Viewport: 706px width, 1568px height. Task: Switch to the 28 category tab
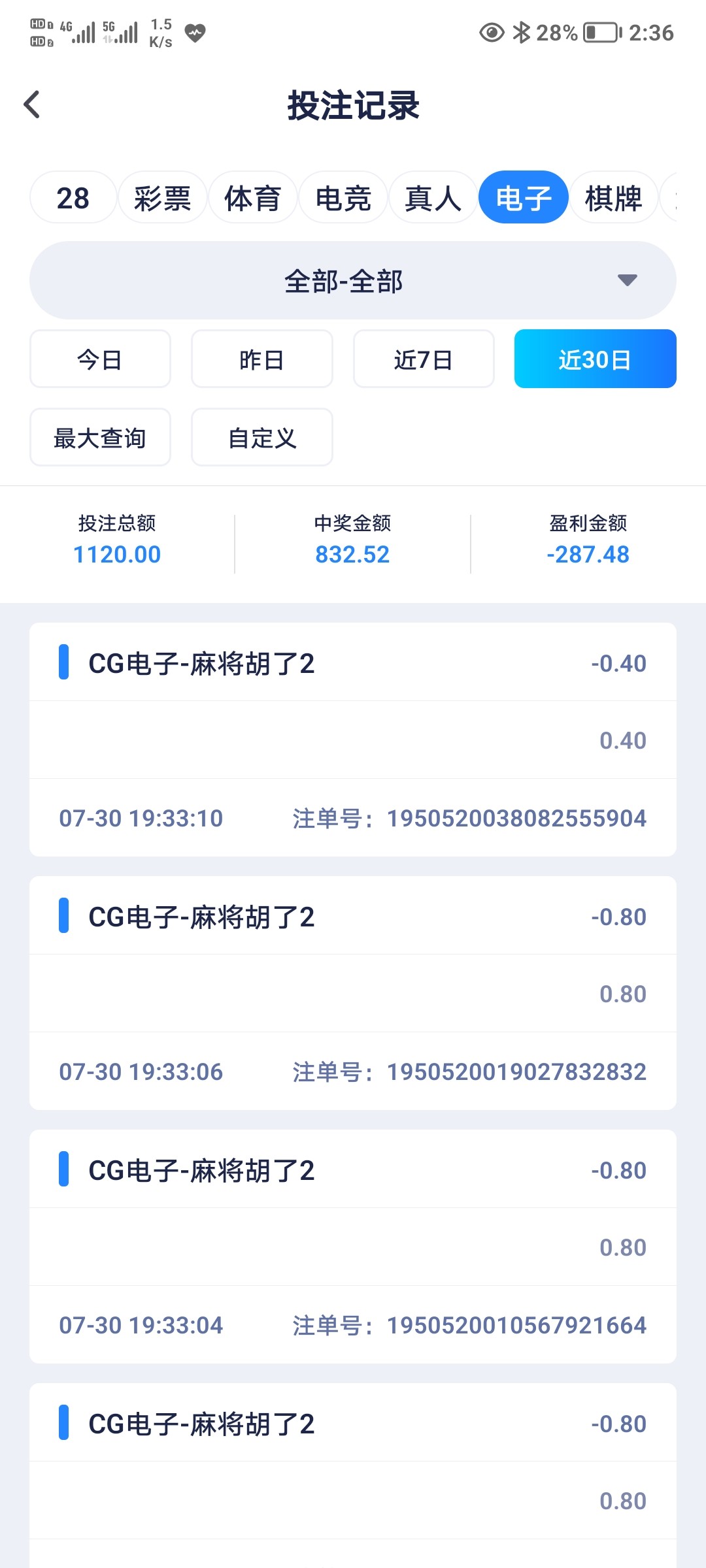click(73, 198)
